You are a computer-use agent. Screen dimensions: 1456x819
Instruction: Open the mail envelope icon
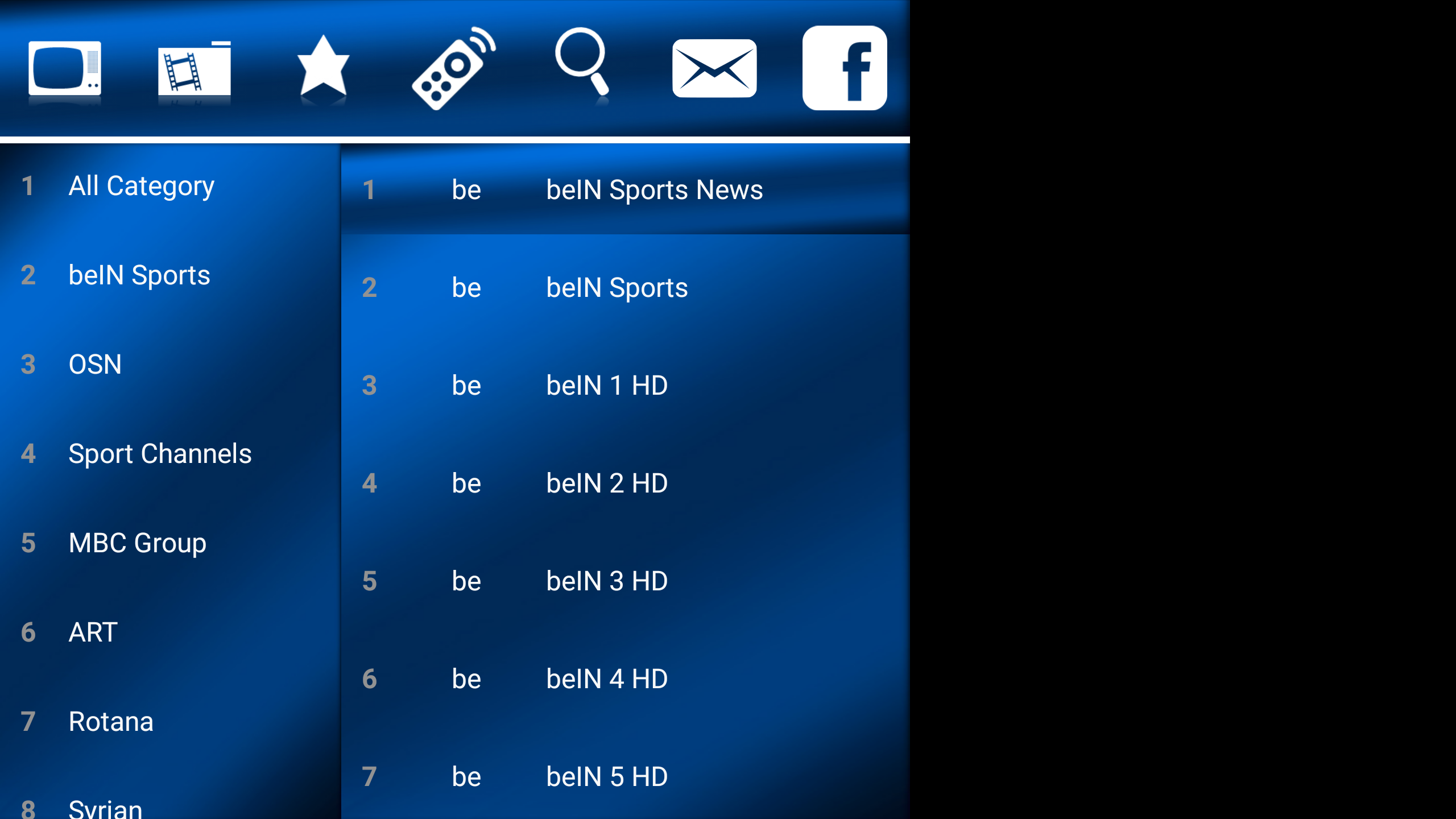[x=714, y=68]
